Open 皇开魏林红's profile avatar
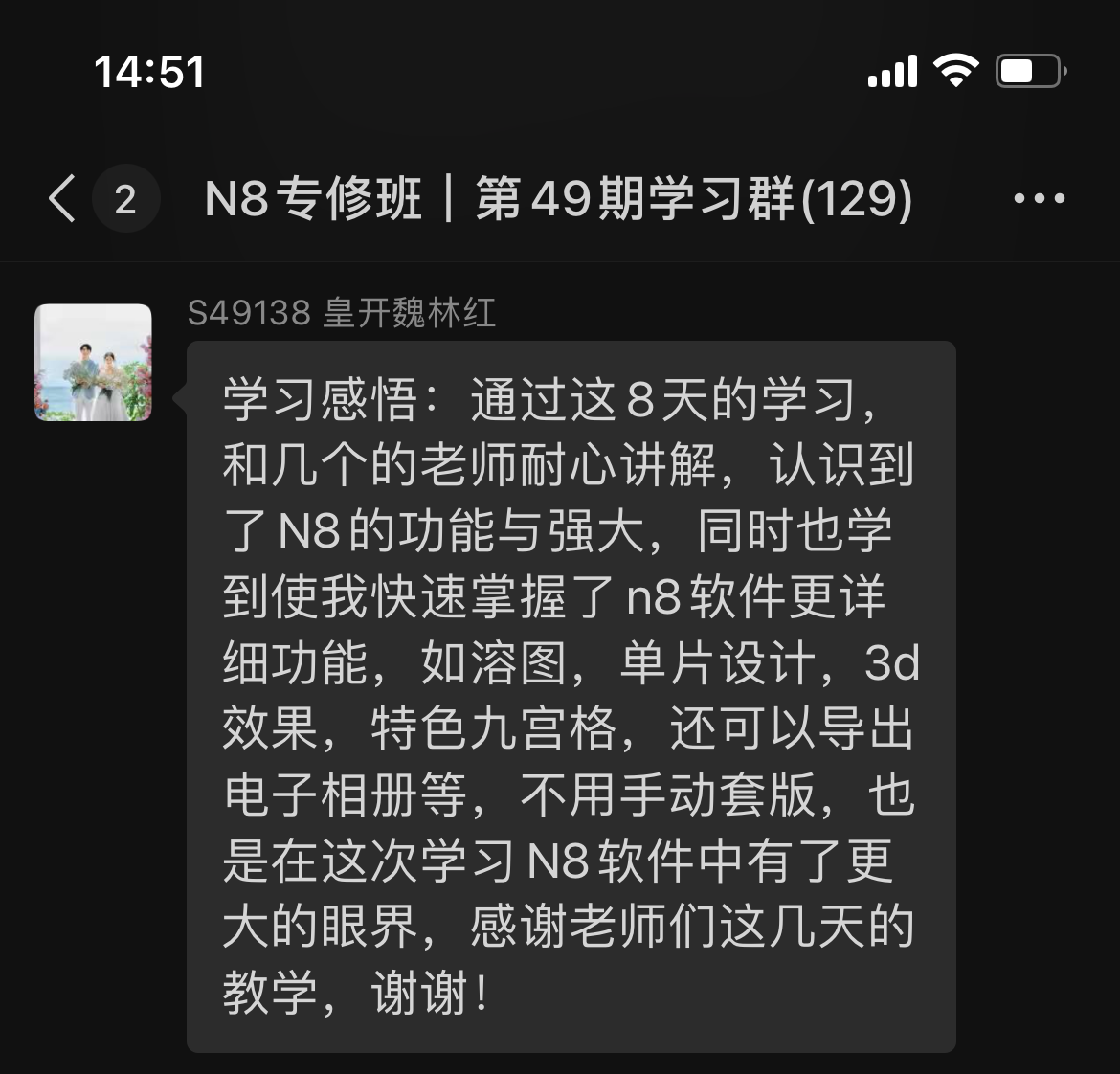 click(93, 363)
